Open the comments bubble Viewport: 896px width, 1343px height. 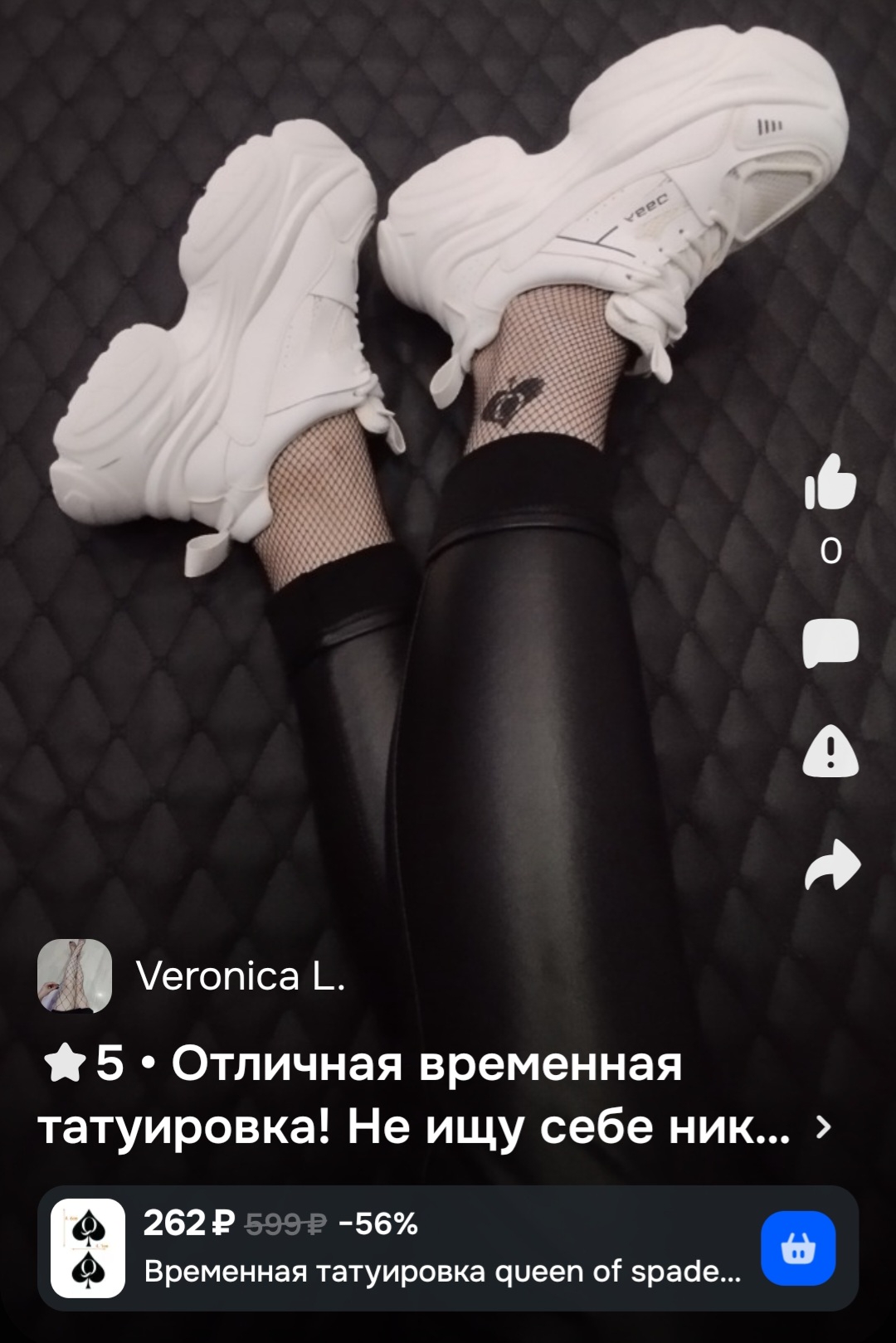(830, 643)
